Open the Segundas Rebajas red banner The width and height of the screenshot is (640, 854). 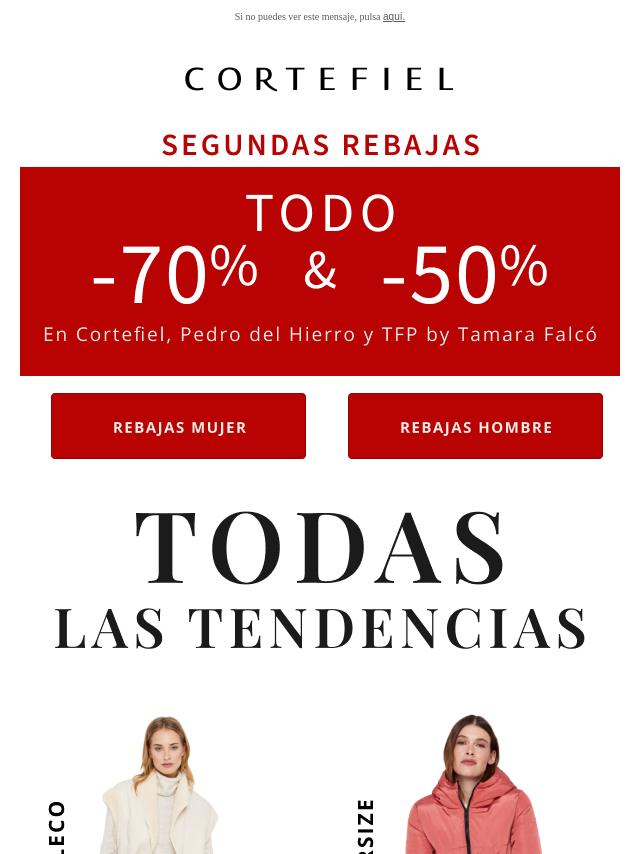[320, 271]
